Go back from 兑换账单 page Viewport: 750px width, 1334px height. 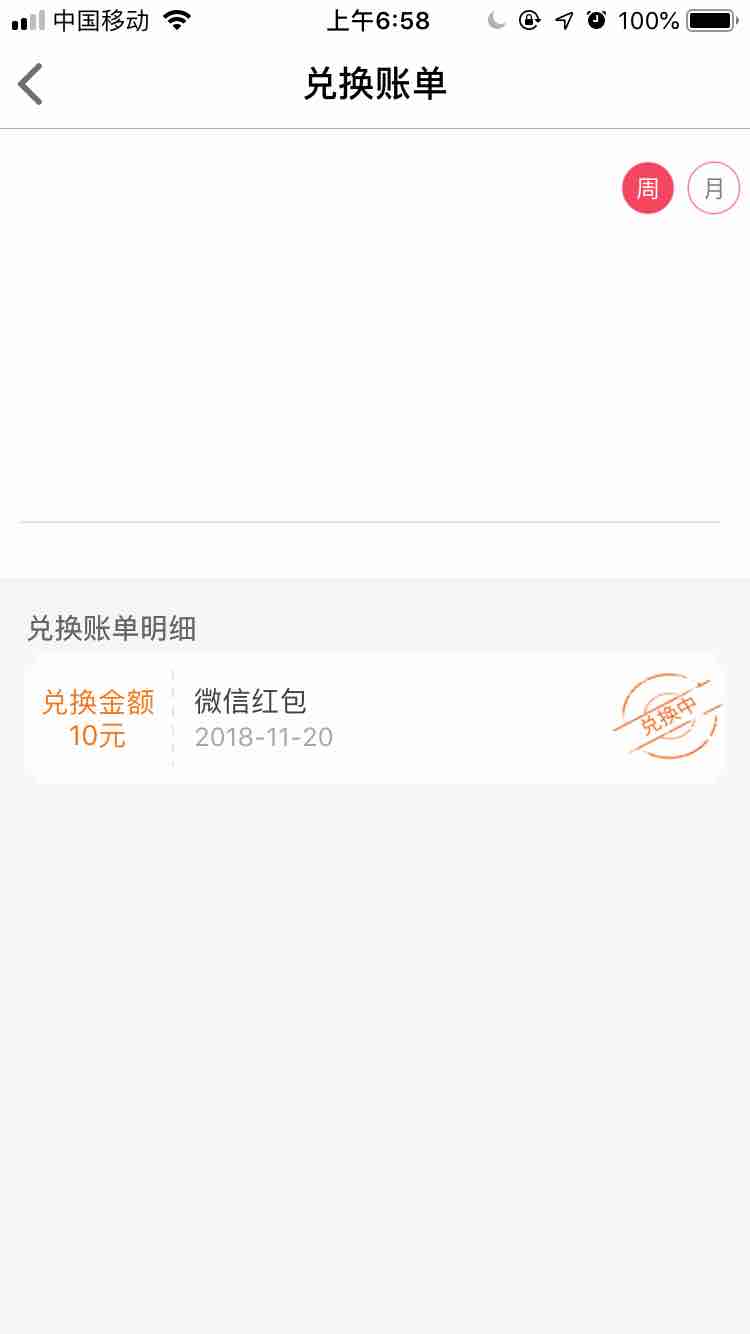pos(31,84)
